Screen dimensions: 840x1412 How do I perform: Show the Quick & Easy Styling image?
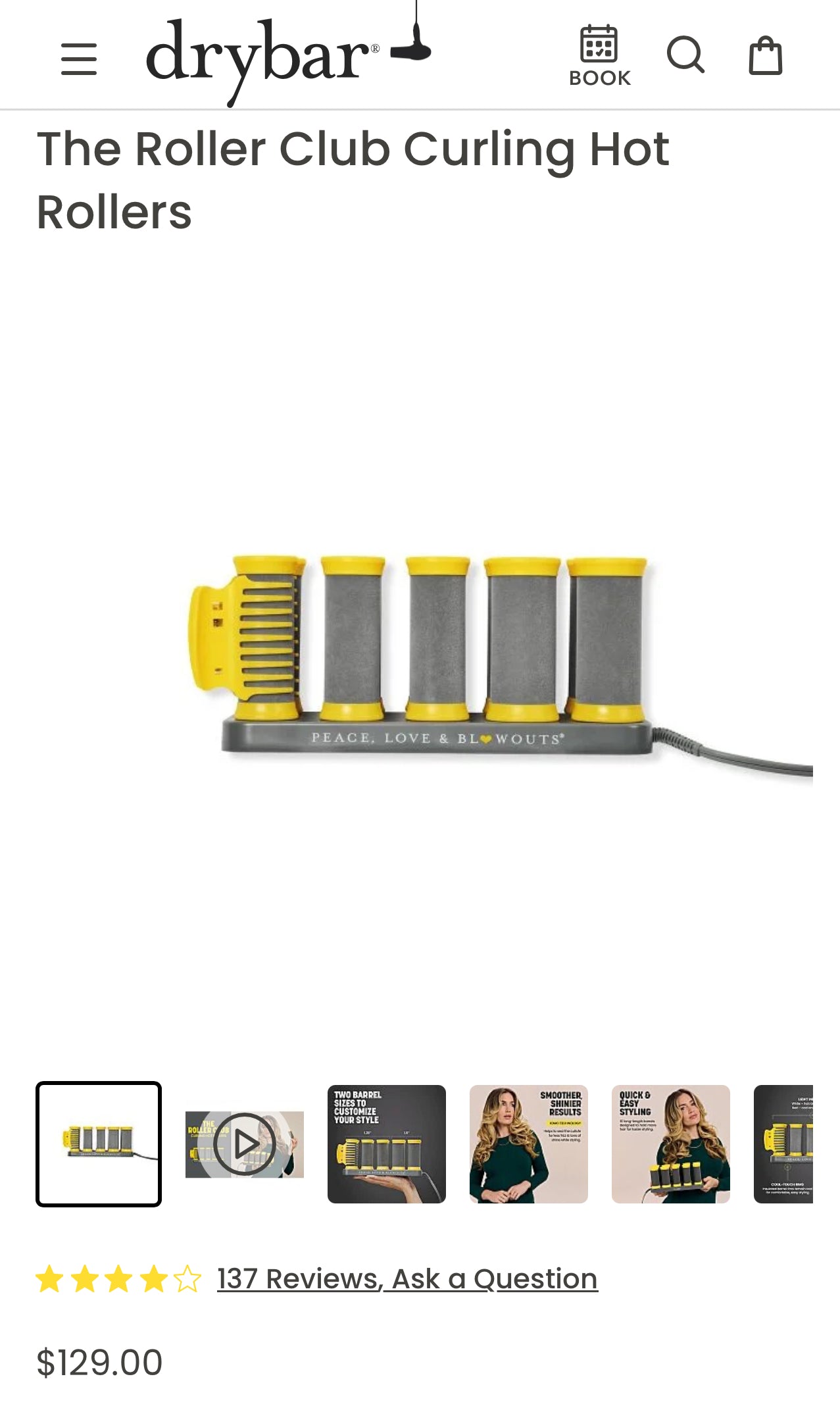click(671, 1144)
